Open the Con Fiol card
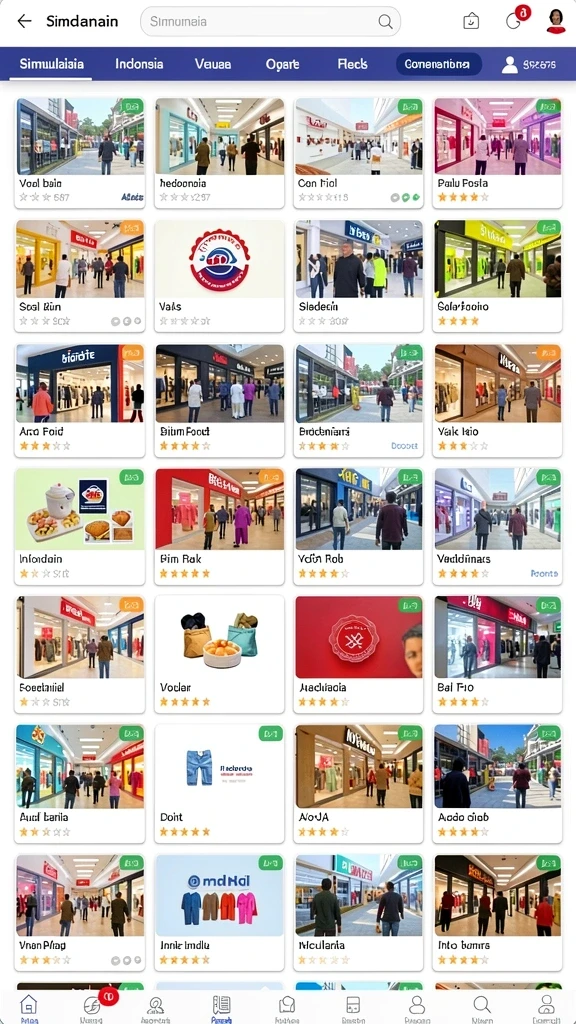Screen dimensions: 576x1024 pyautogui.click(x=358, y=152)
